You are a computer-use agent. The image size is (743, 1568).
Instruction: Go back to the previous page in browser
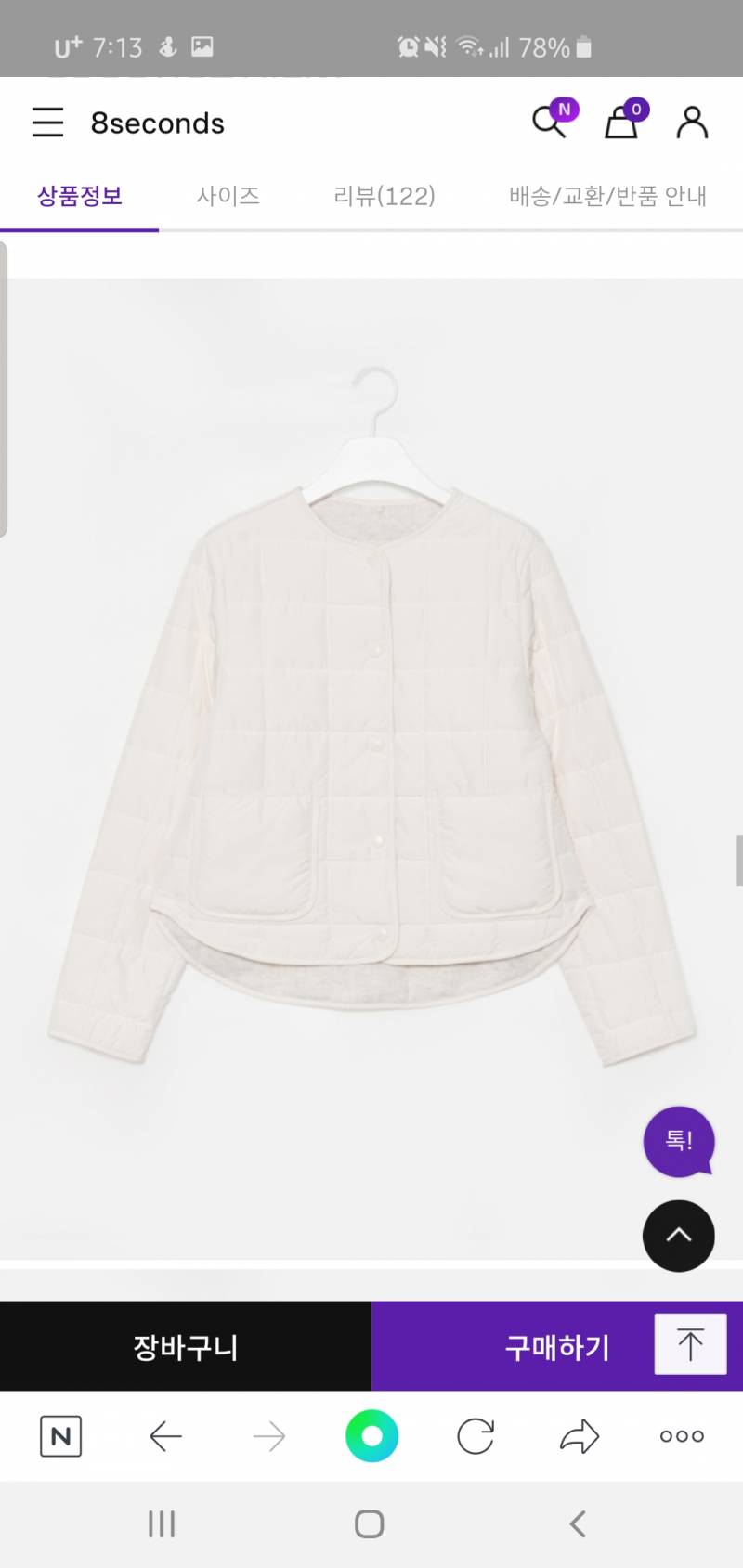pos(165,1436)
